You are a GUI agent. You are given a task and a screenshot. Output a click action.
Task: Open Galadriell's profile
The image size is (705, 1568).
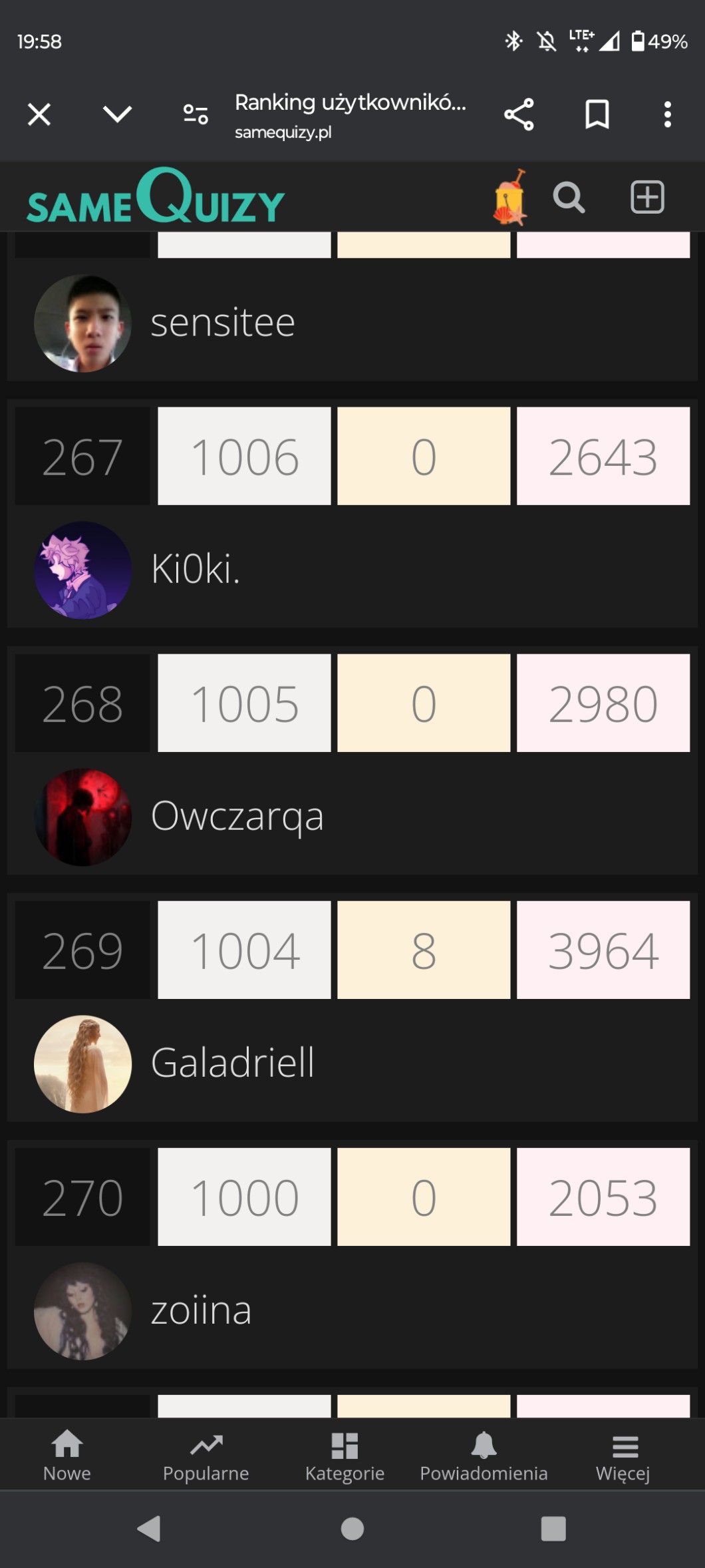tap(232, 1063)
